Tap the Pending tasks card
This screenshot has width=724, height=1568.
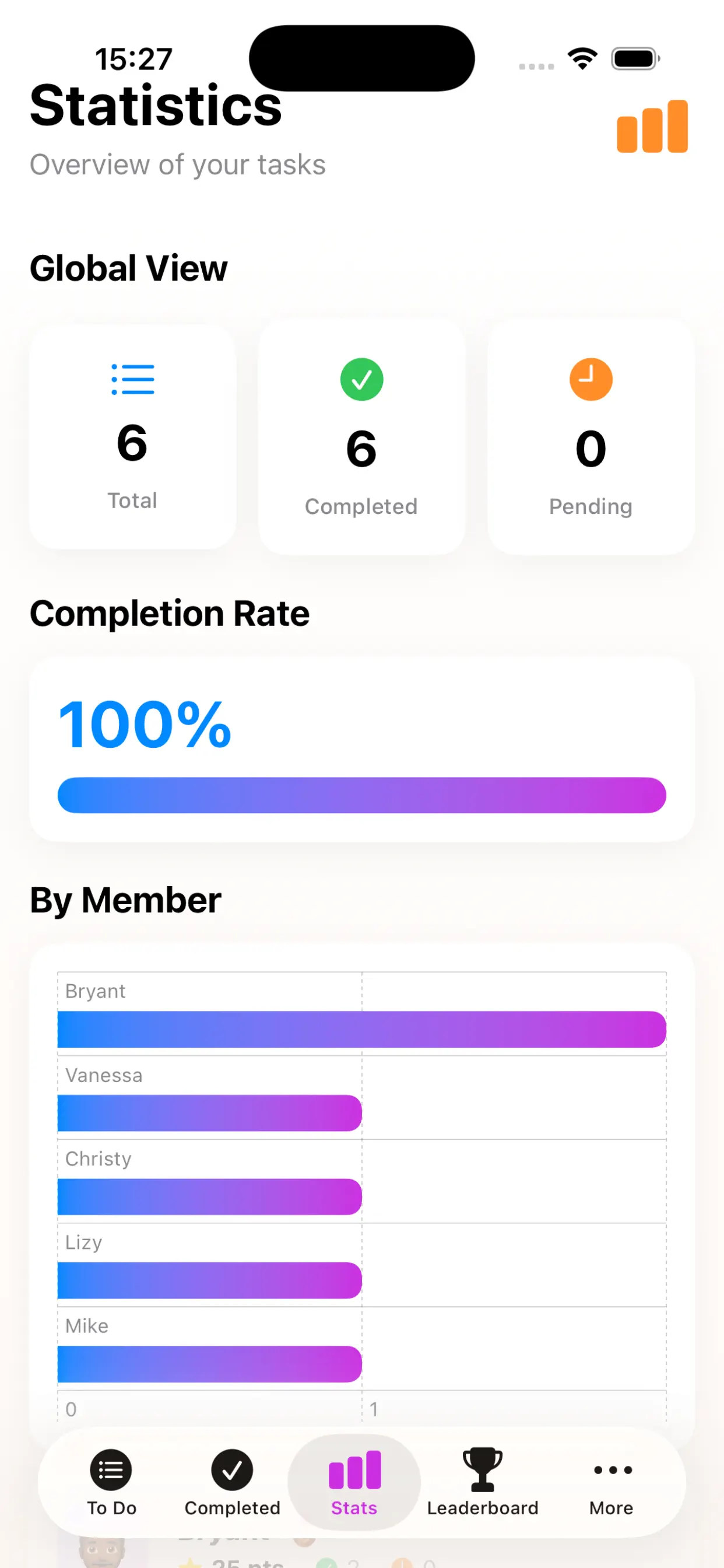590,437
